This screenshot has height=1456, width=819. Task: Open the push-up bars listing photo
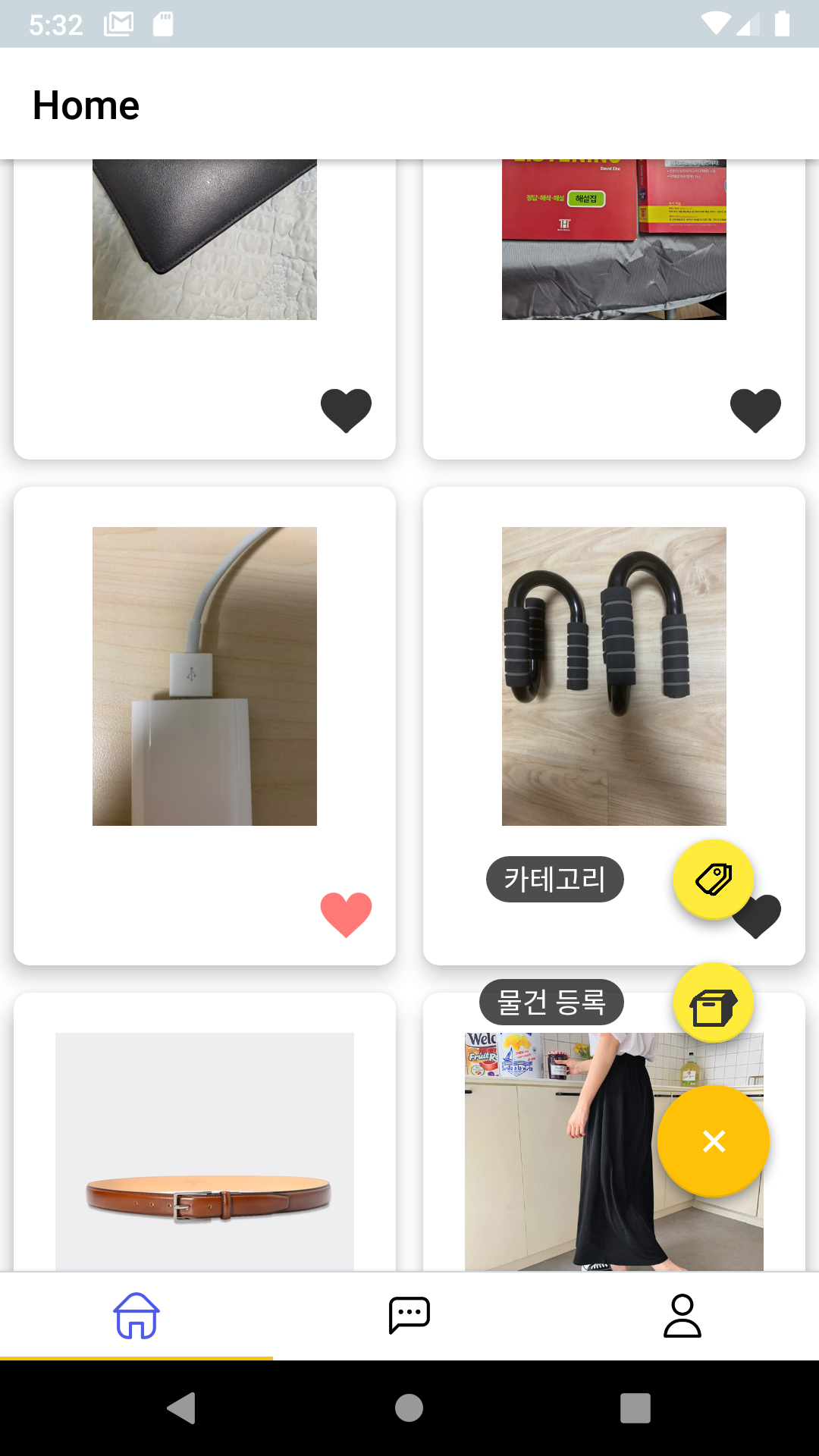coord(614,675)
